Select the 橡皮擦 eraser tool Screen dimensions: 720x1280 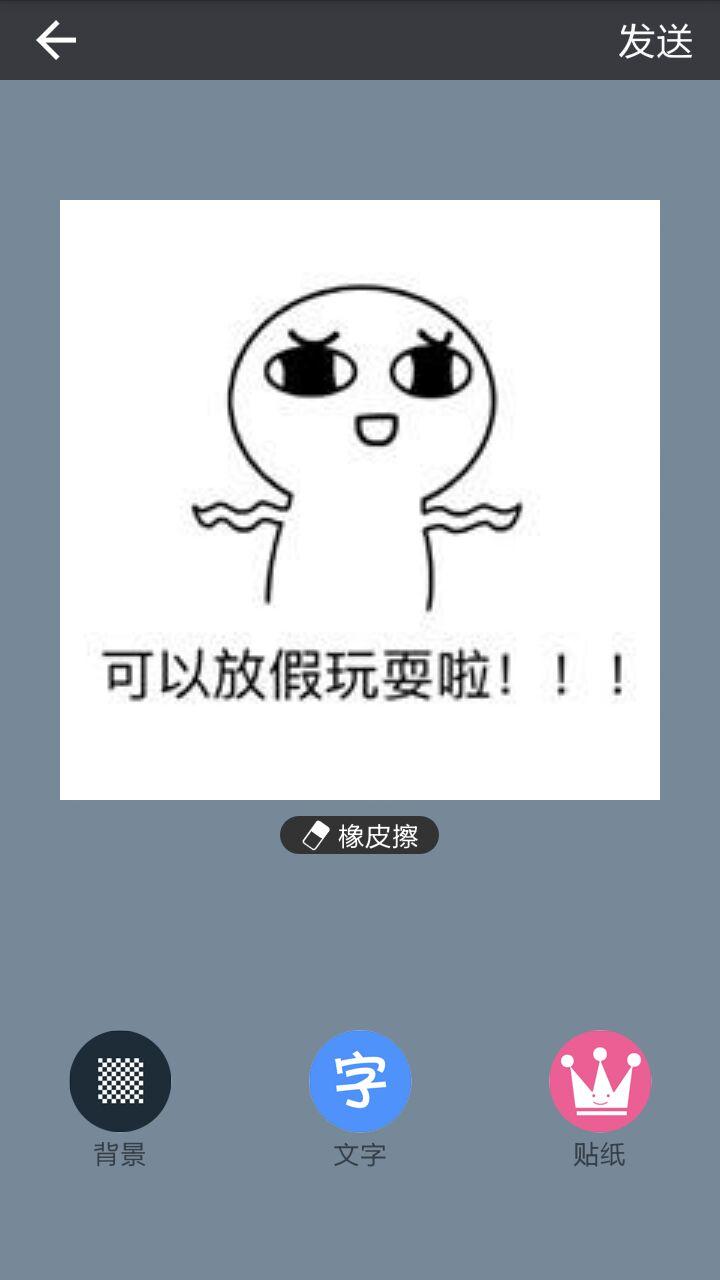359,835
